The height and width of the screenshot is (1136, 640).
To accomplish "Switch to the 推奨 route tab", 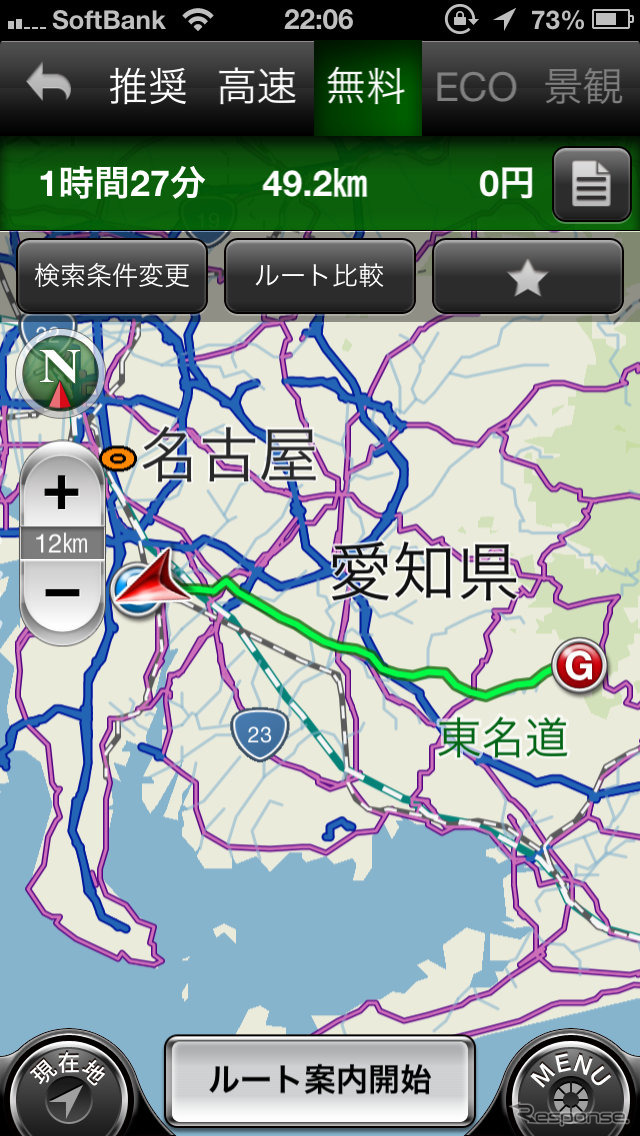I will (148, 88).
